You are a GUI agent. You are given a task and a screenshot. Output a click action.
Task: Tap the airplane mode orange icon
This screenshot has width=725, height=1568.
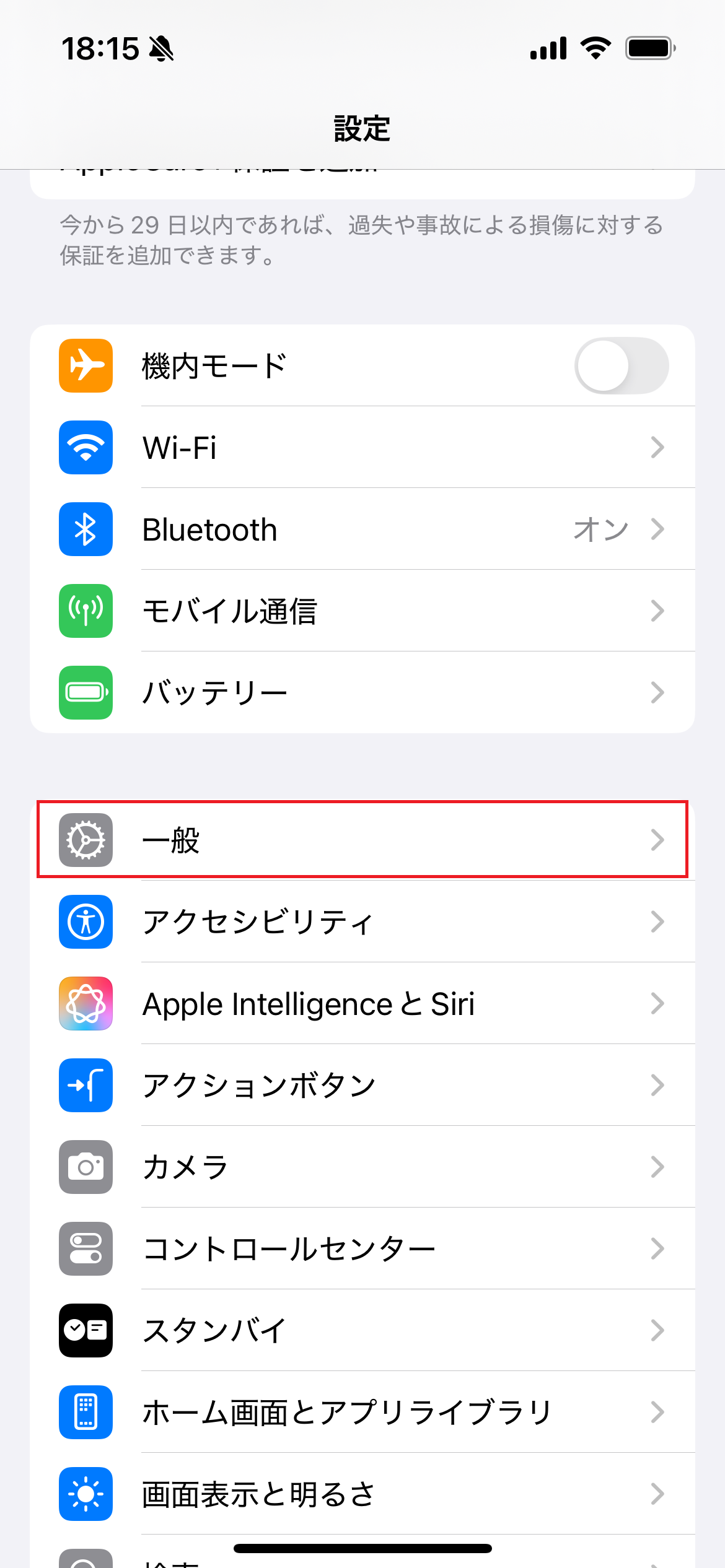pyautogui.click(x=85, y=365)
